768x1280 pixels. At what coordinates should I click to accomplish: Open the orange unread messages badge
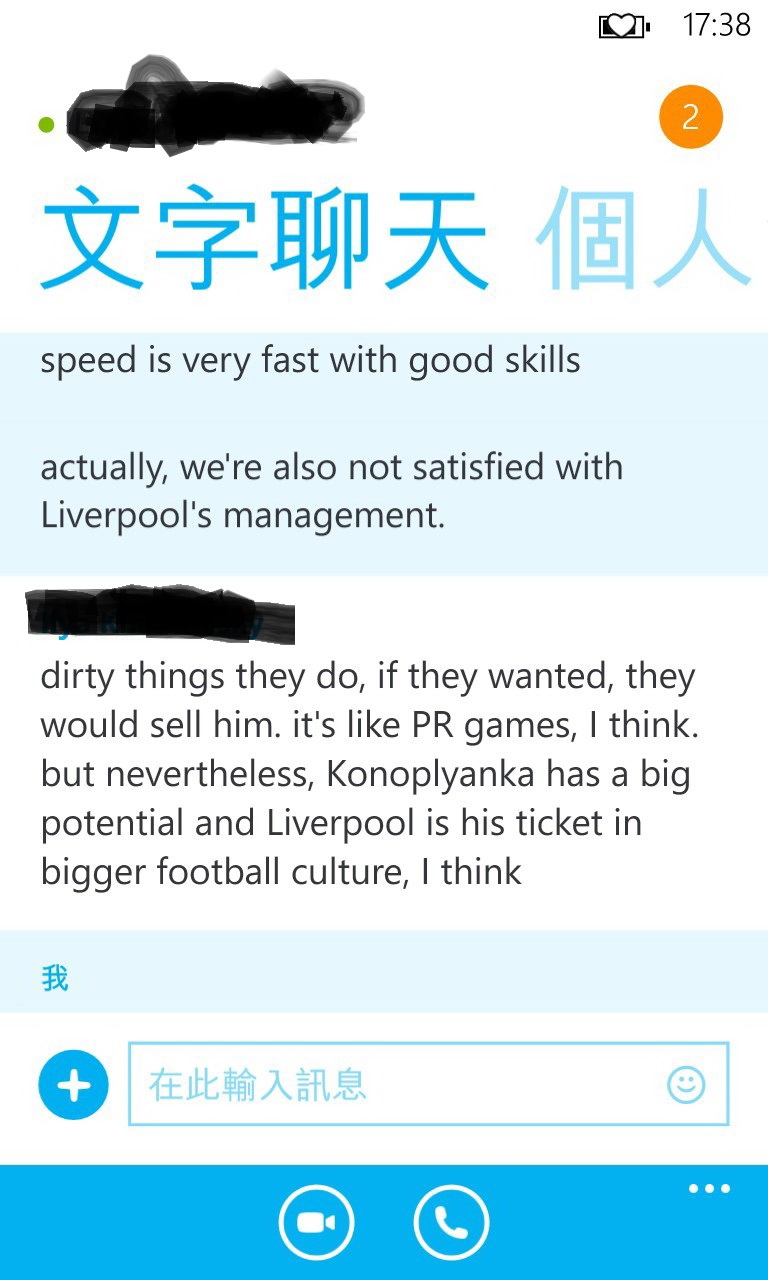pyautogui.click(x=690, y=118)
